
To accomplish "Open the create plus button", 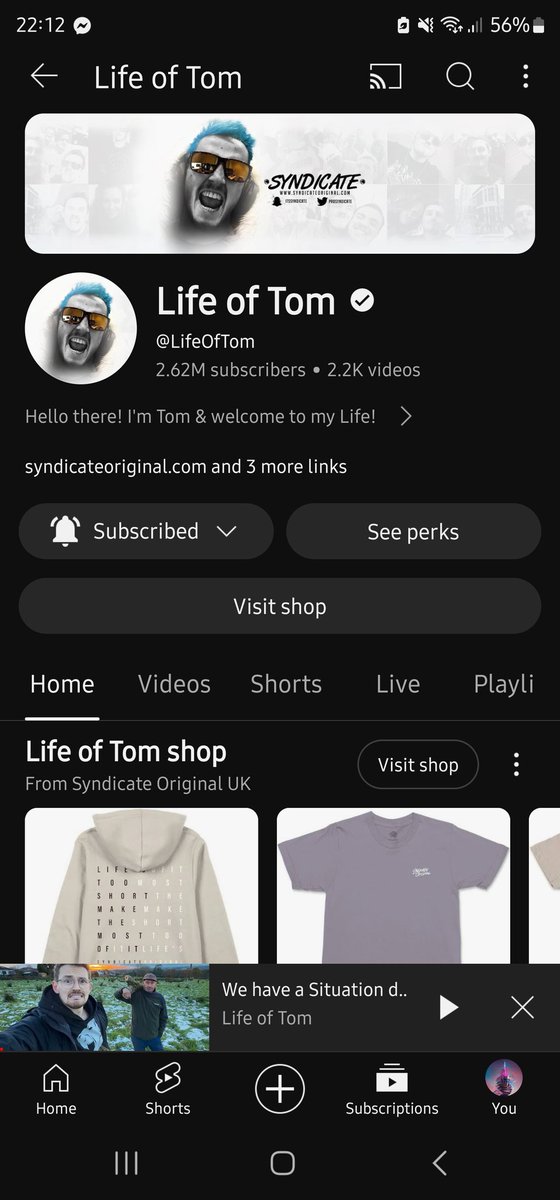I will (x=280, y=1088).
